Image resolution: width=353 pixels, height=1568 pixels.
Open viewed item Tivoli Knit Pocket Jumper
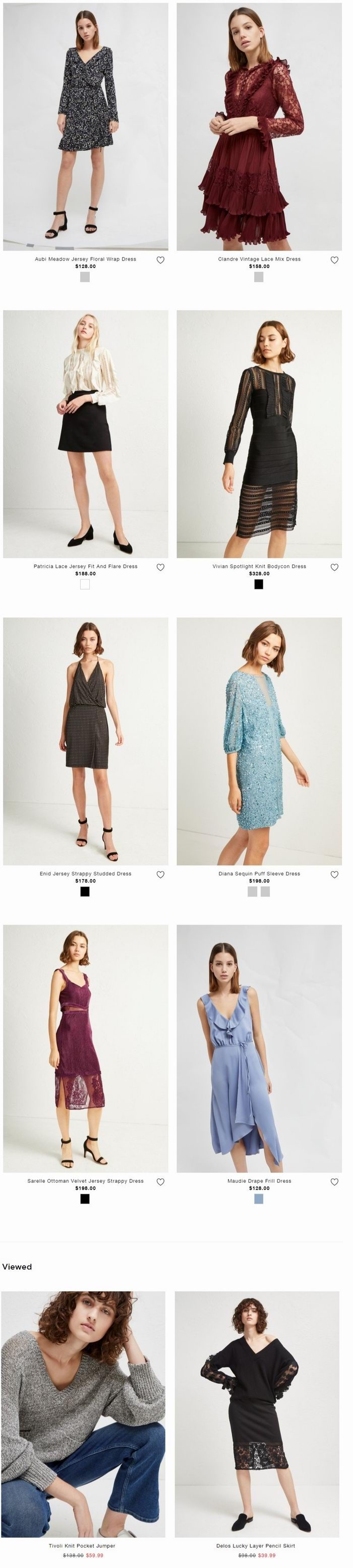[82, 1545]
